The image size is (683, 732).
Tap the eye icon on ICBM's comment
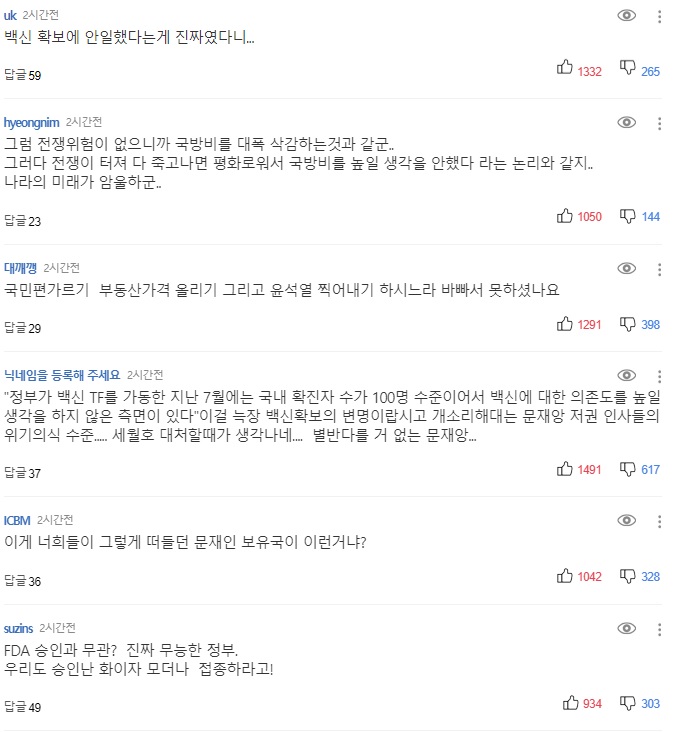627,520
